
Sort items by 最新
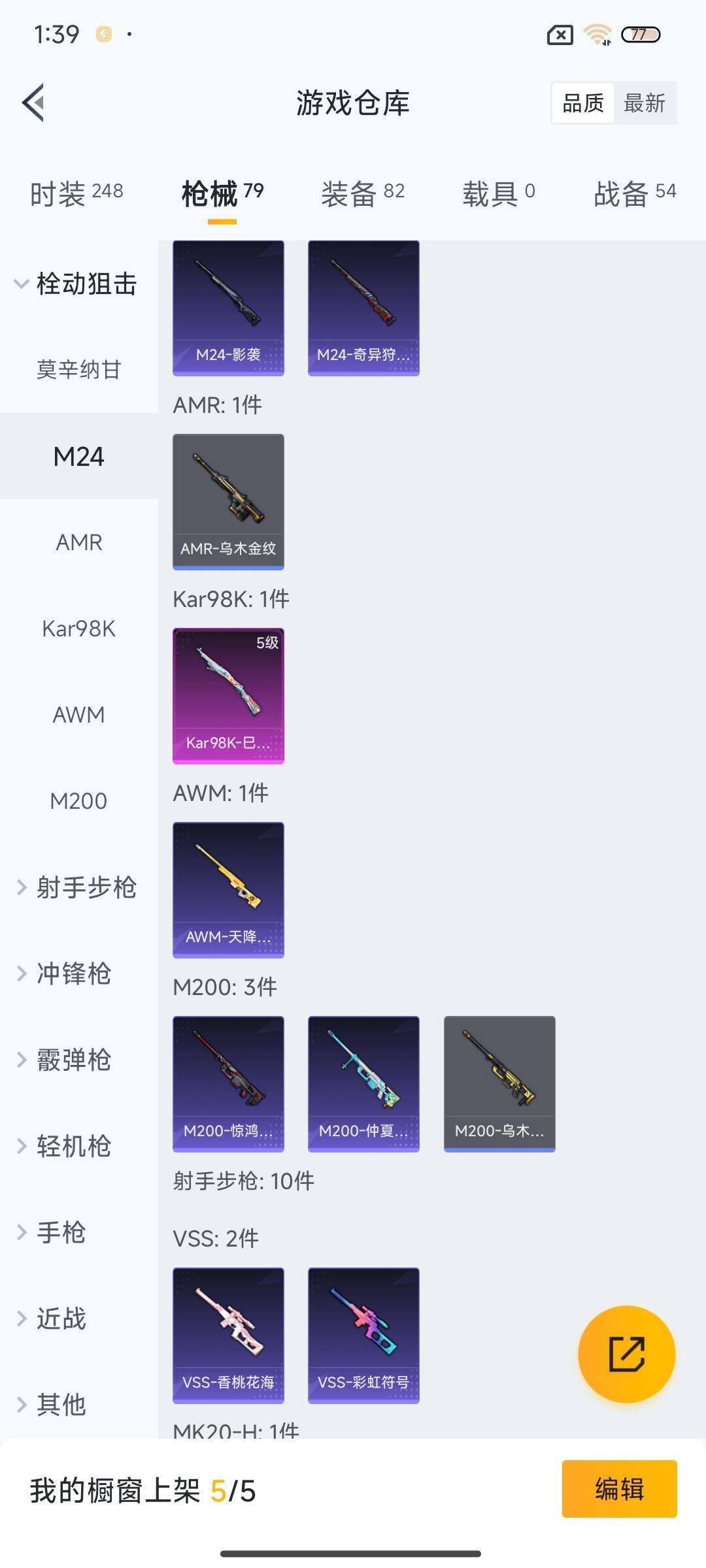click(x=645, y=103)
